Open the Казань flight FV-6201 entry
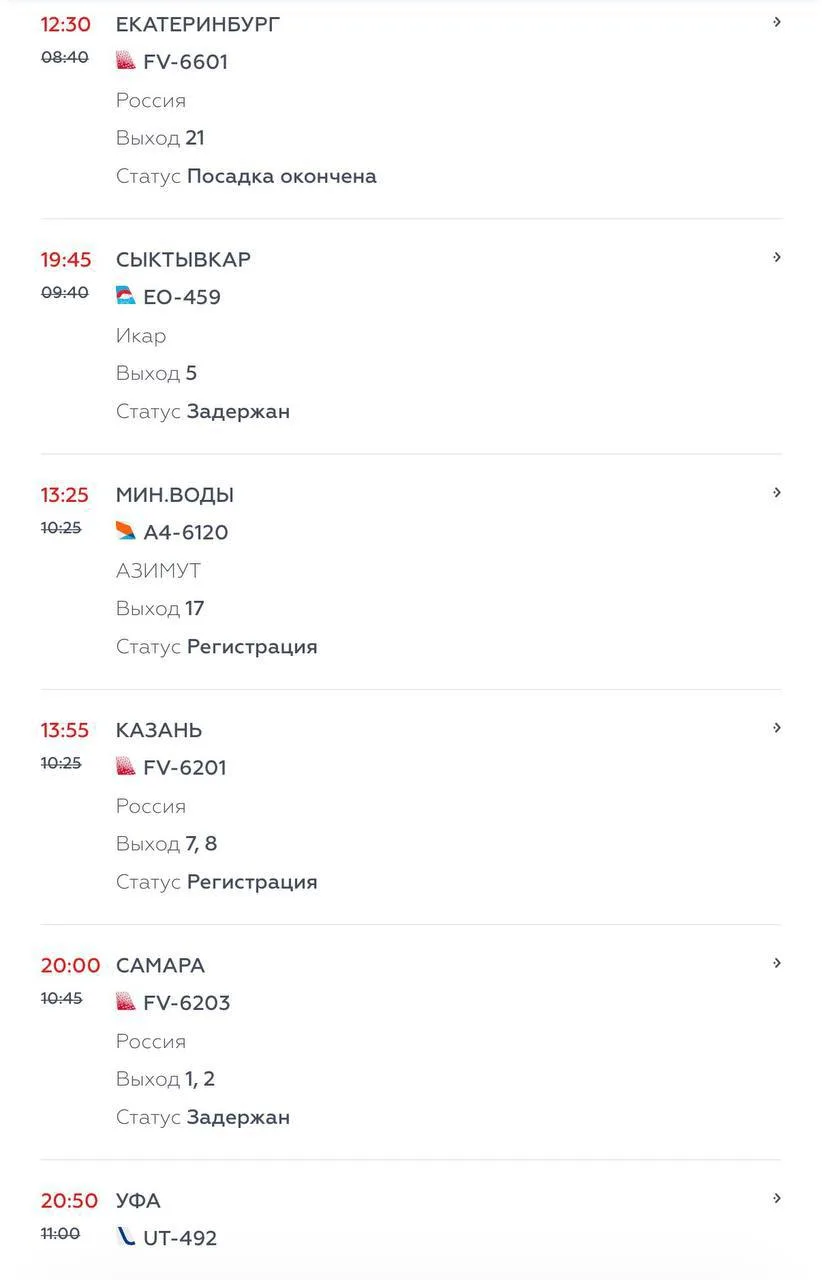The height and width of the screenshot is (1280, 822). pos(411,807)
